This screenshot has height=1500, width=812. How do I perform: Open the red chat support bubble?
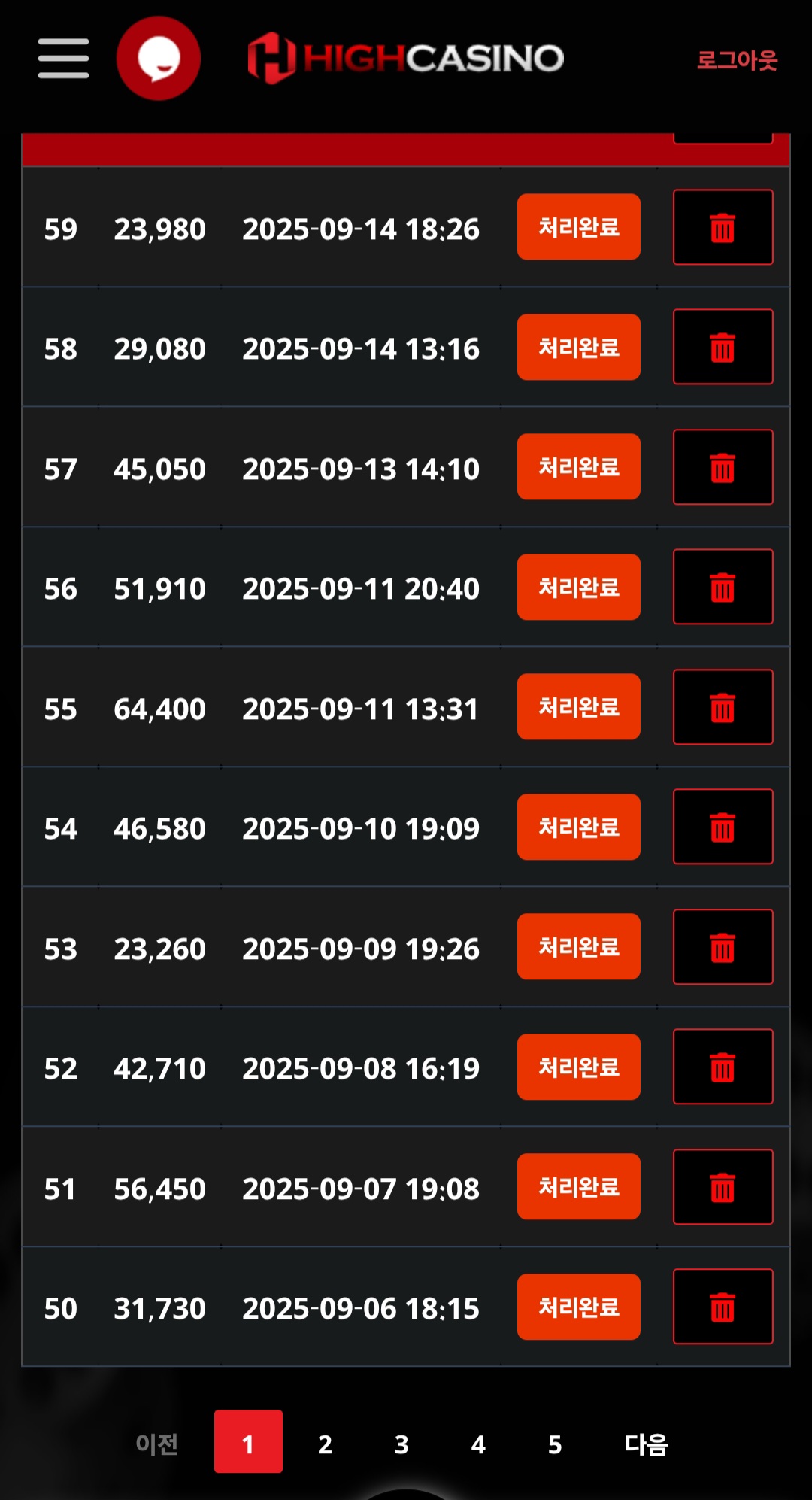pos(159,58)
